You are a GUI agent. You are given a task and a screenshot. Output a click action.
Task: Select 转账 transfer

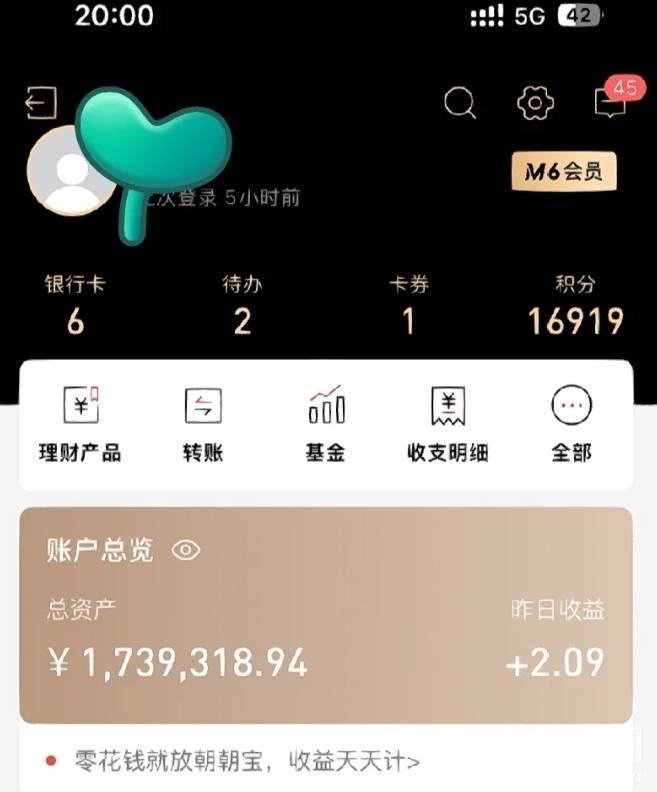[x=203, y=424]
